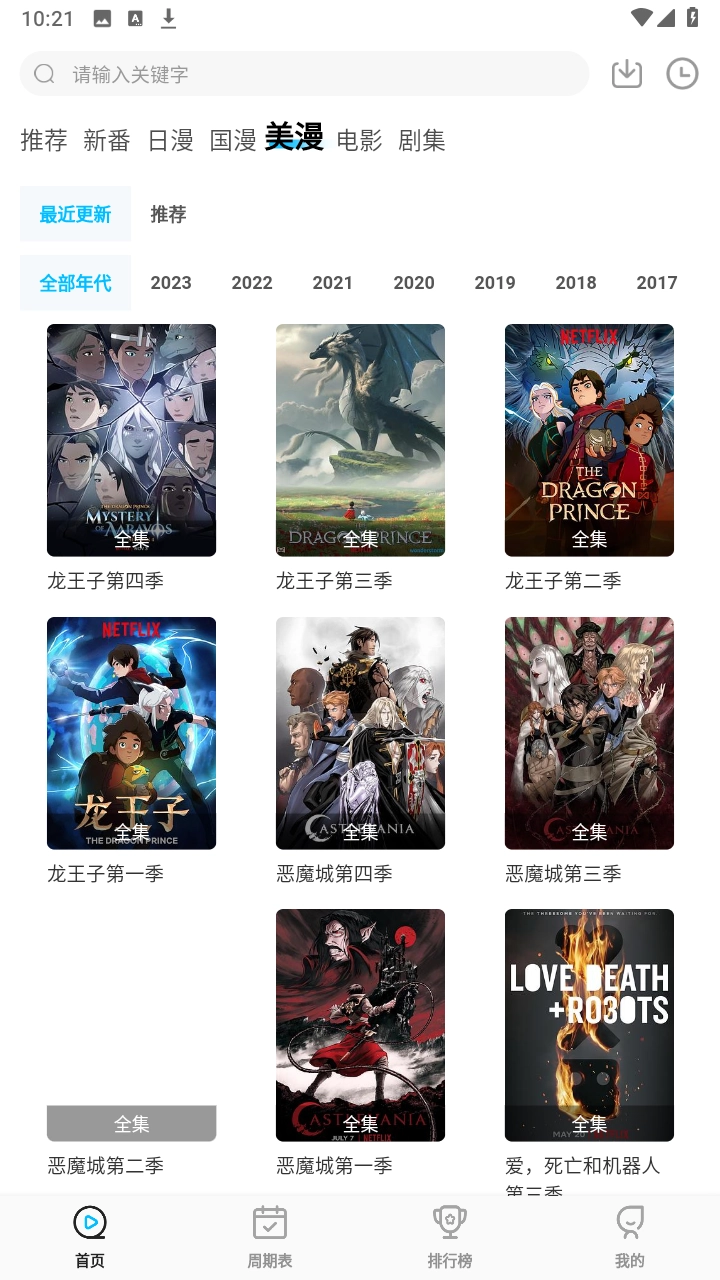Open viewing history via the clock icon
720x1280 pixels.
681,73
